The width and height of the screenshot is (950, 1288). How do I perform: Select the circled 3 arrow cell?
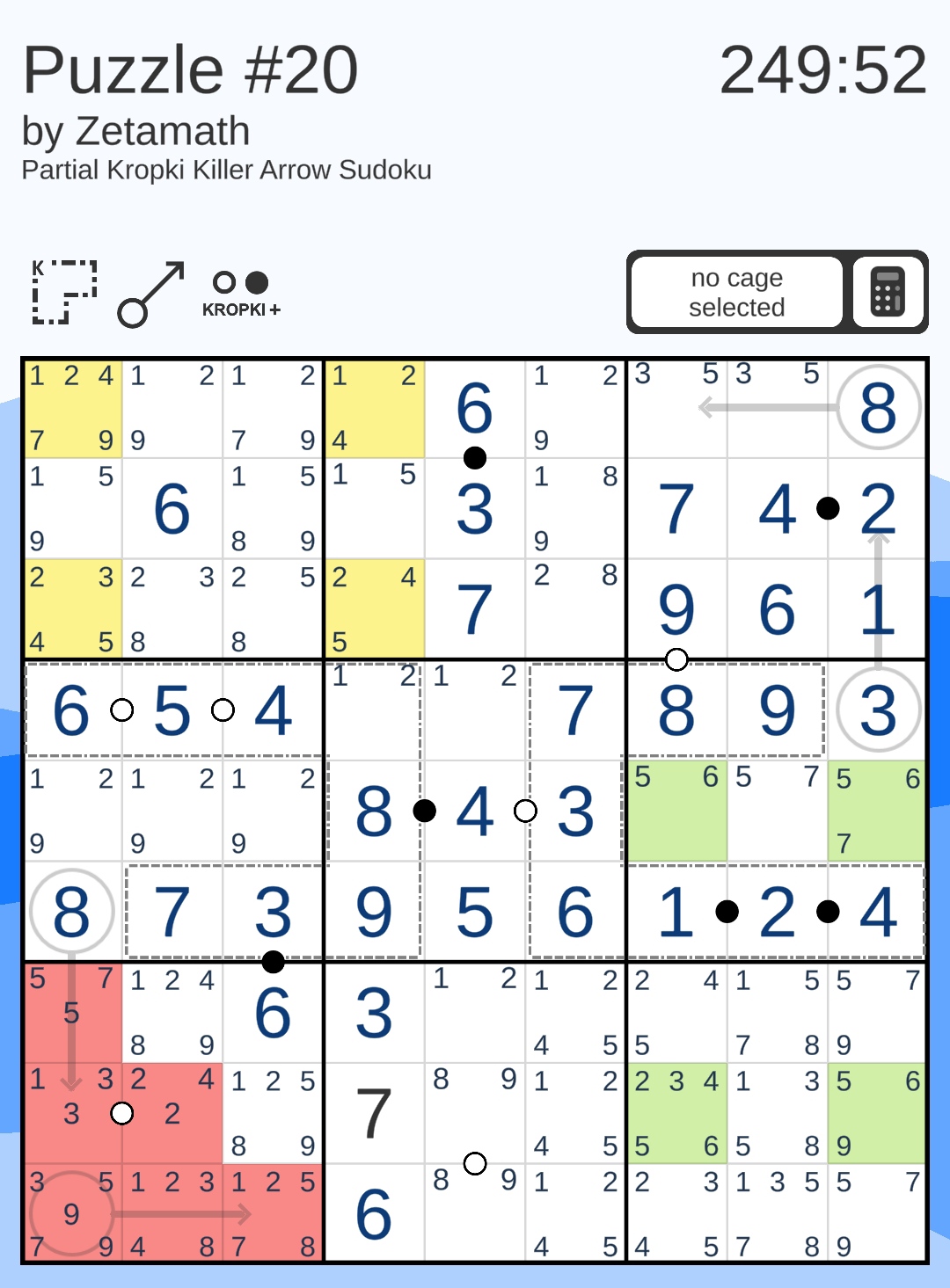pos(878,710)
